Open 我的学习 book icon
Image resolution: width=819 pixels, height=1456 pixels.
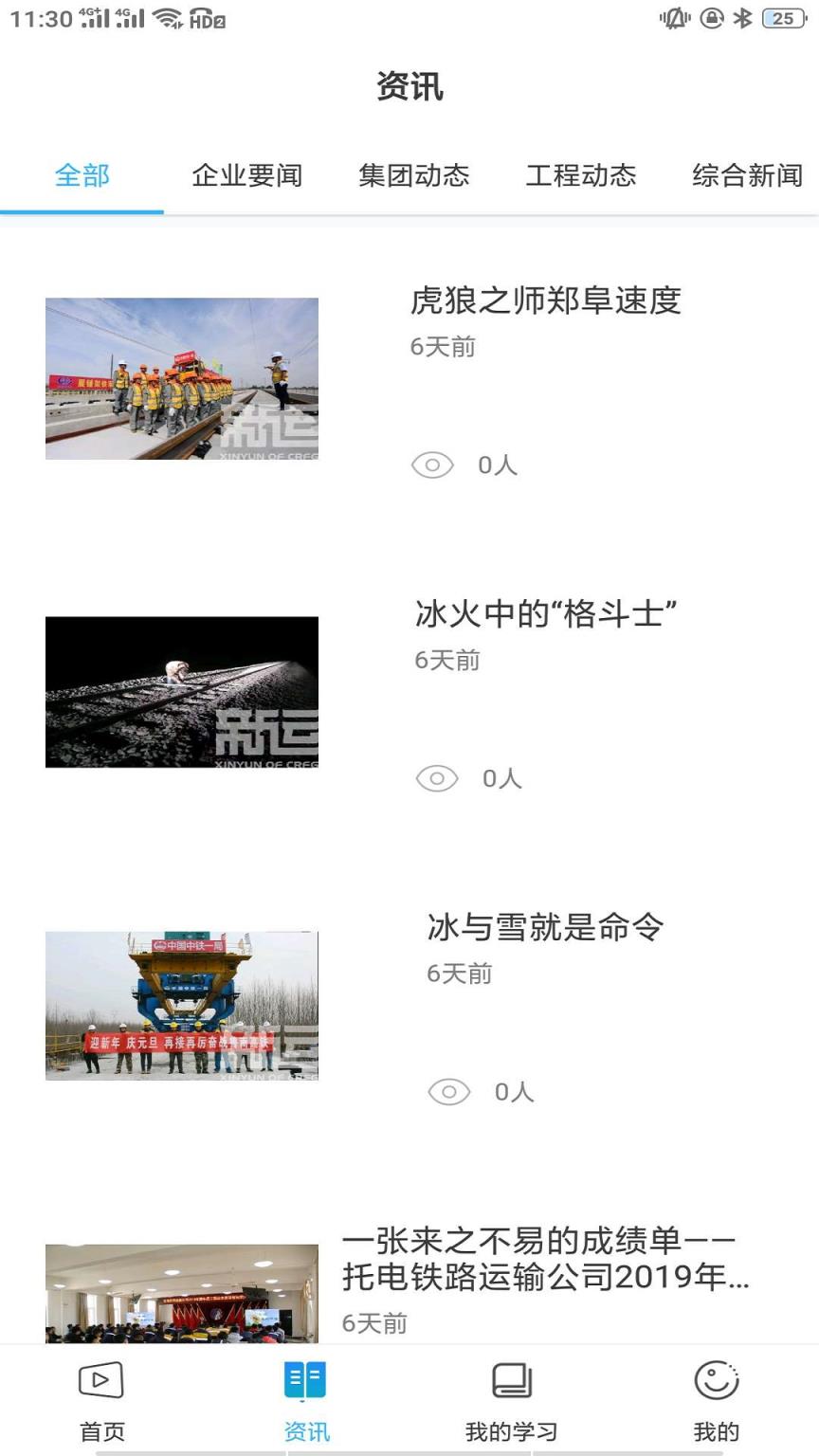point(511,1382)
